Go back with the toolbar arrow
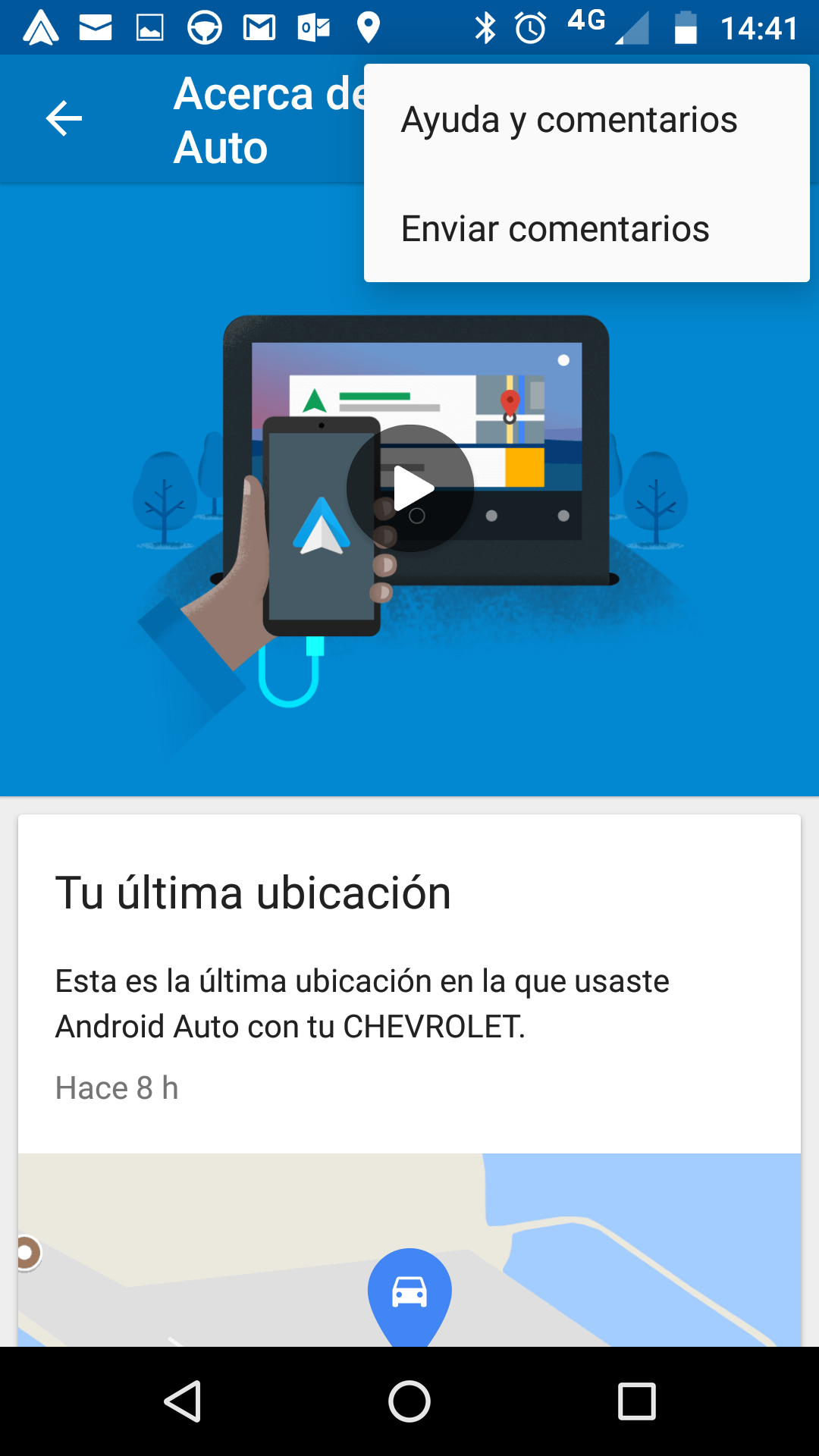The width and height of the screenshot is (819, 1456). pyautogui.click(x=64, y=119)
